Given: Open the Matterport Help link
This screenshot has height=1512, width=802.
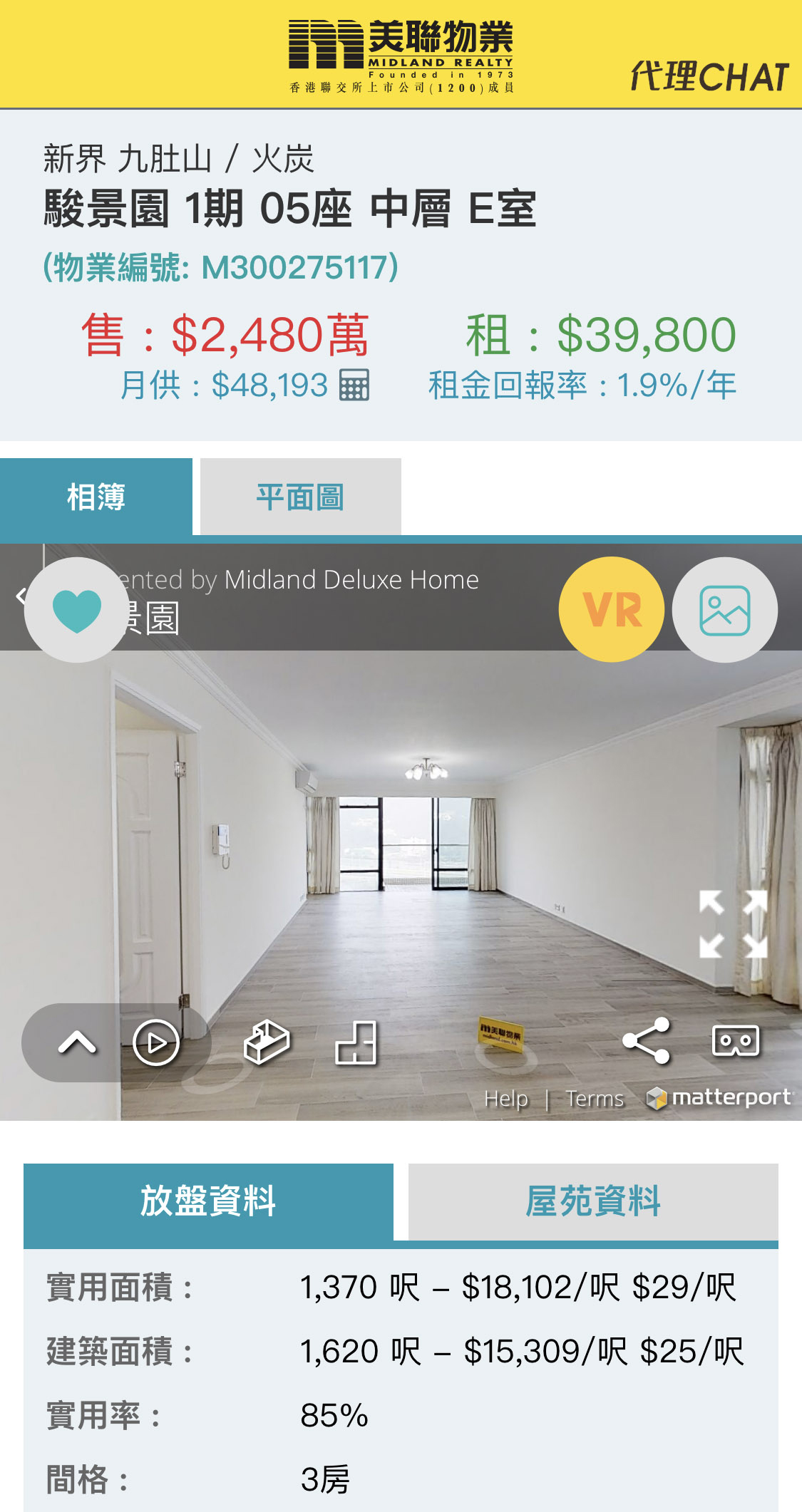Looking at the screenshot, I should point(506,1099).
